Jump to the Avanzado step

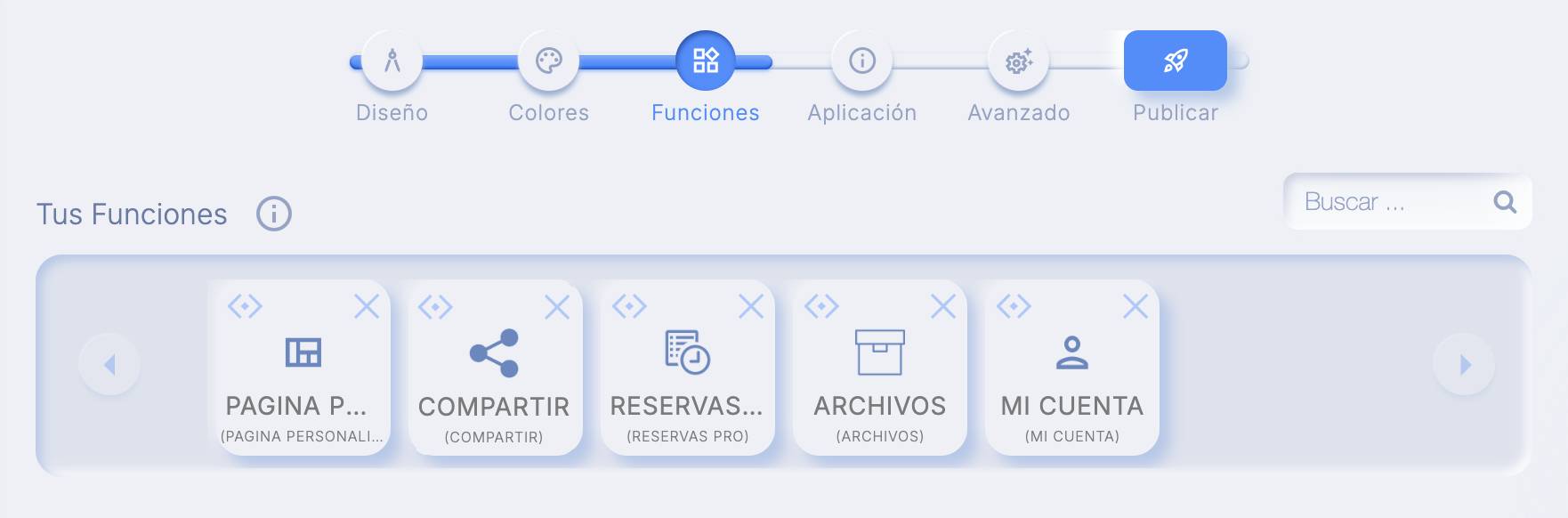pos(1018,61)
